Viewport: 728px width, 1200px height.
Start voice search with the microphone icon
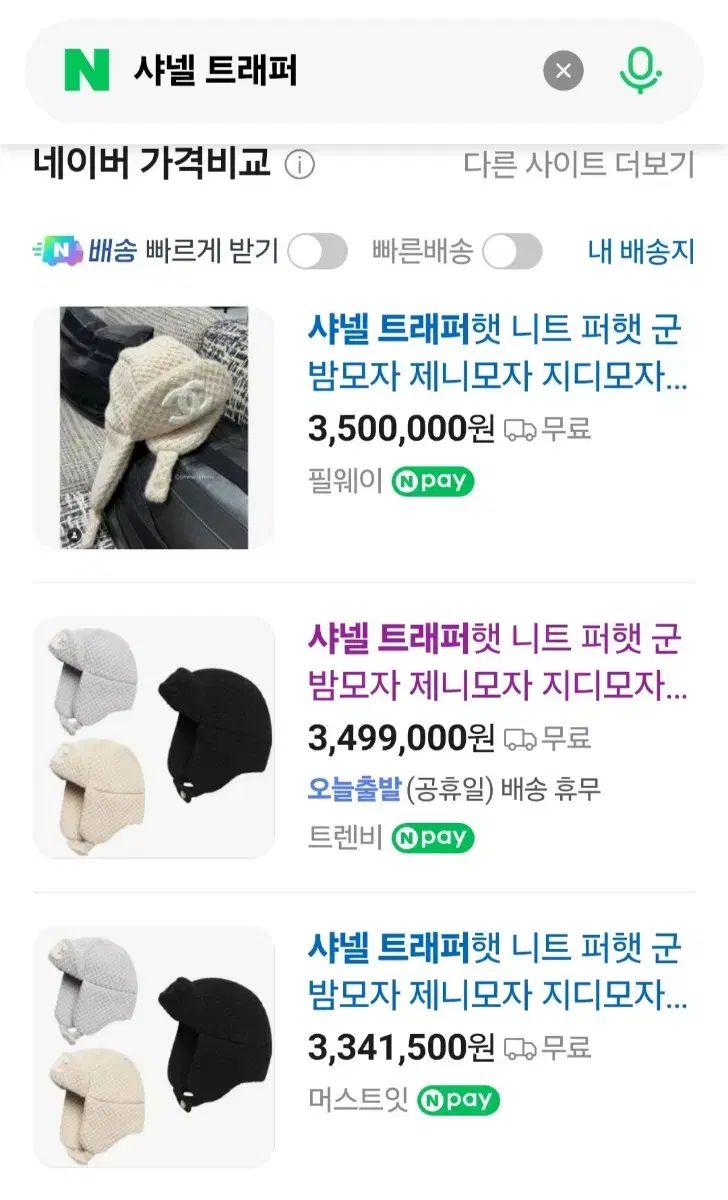tap(640, 71)
